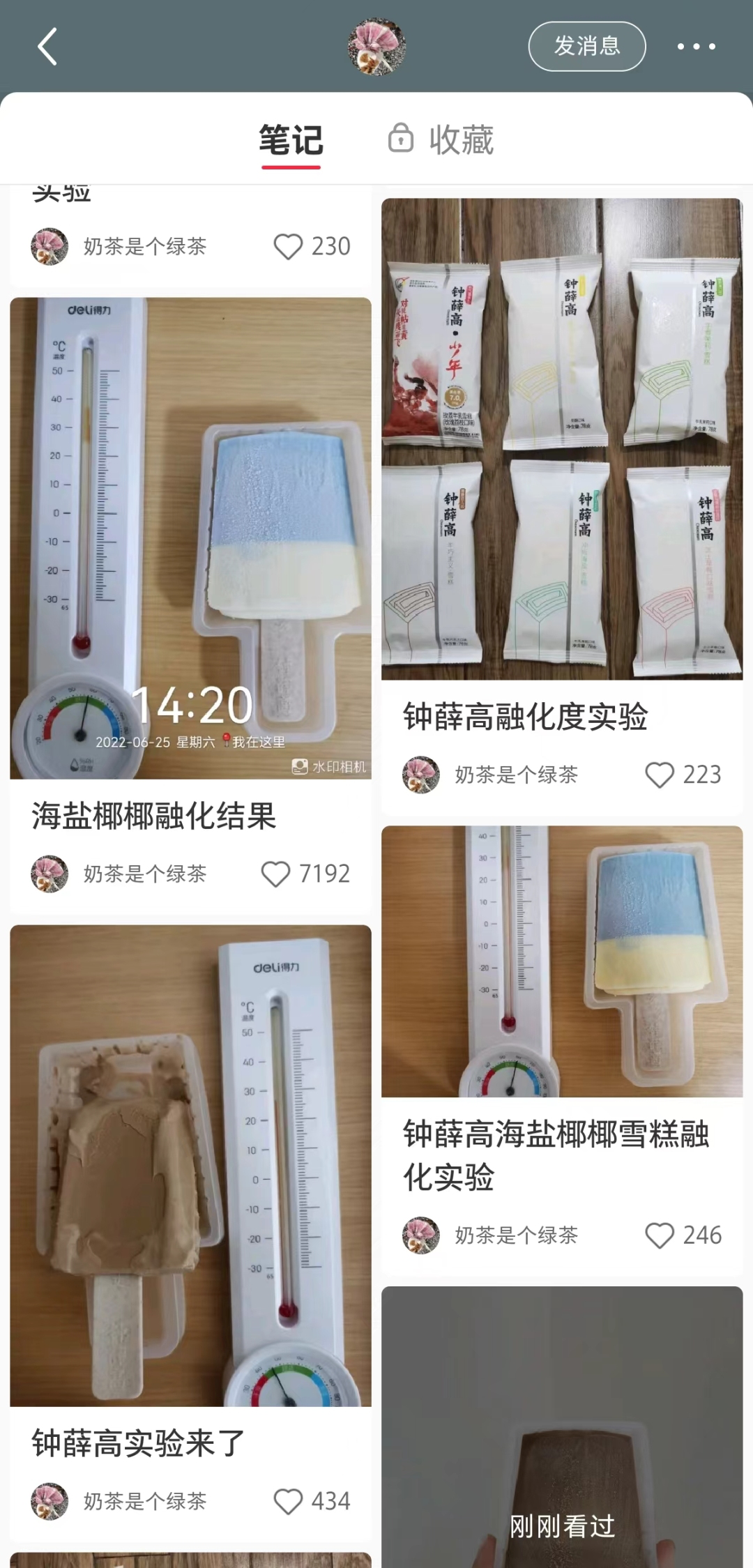Tap the 发消息 button to message the user

pyautogui.click(x=586, y=46)
